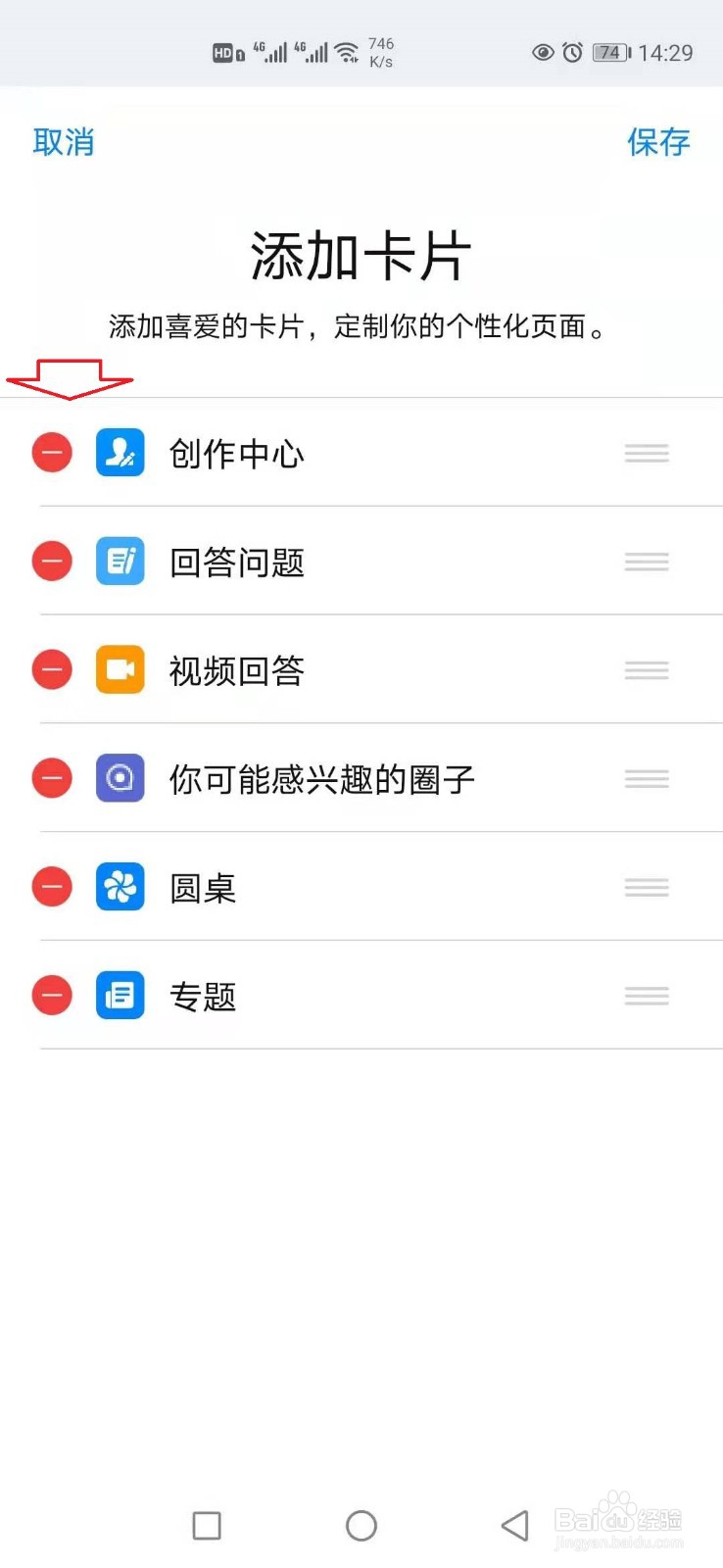Delete the 圆桌 card
Viewport: 723px width, 1568px height.
click(52, 887)
